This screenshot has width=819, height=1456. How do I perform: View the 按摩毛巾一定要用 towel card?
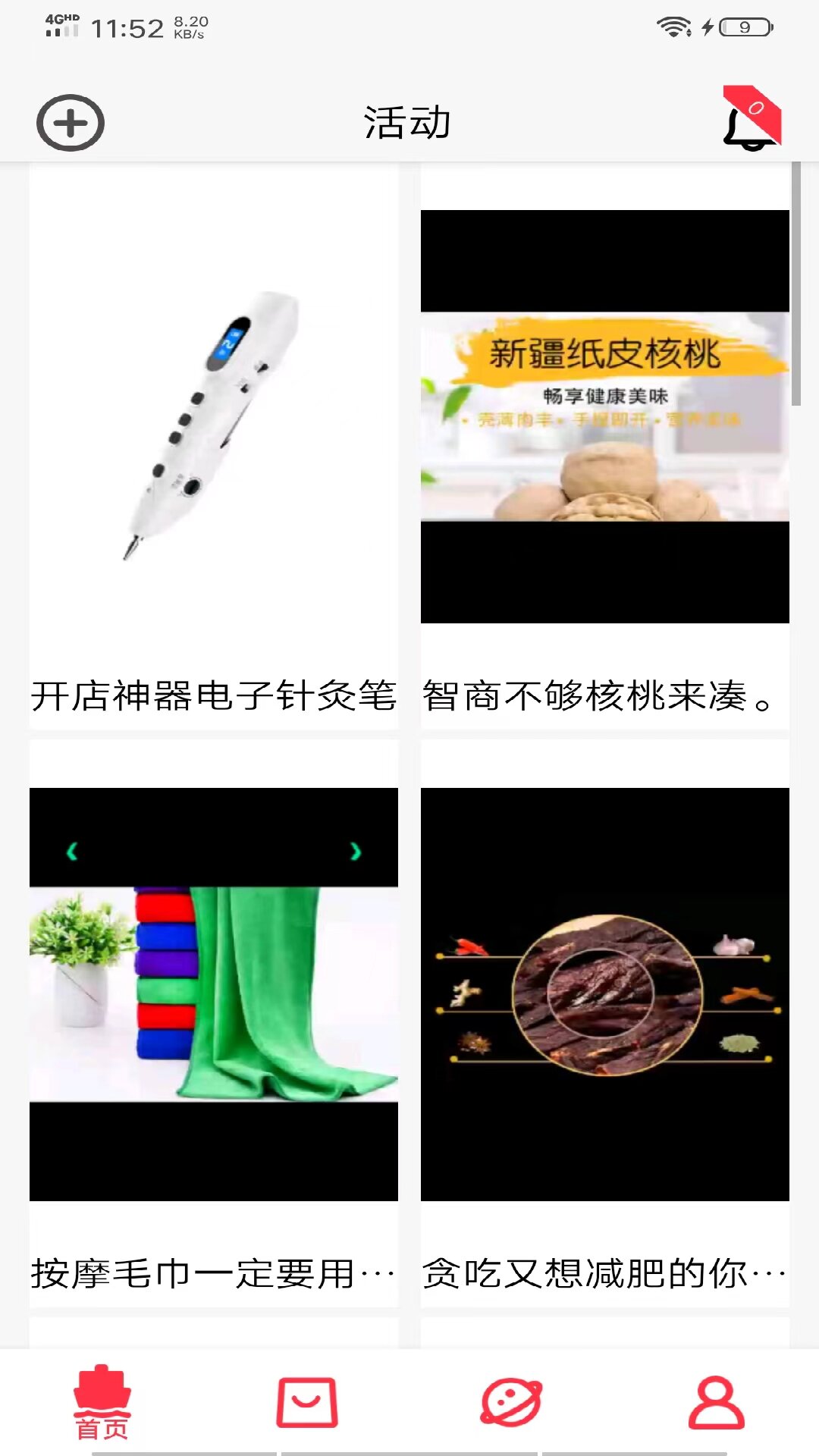tap(214, 1024)
